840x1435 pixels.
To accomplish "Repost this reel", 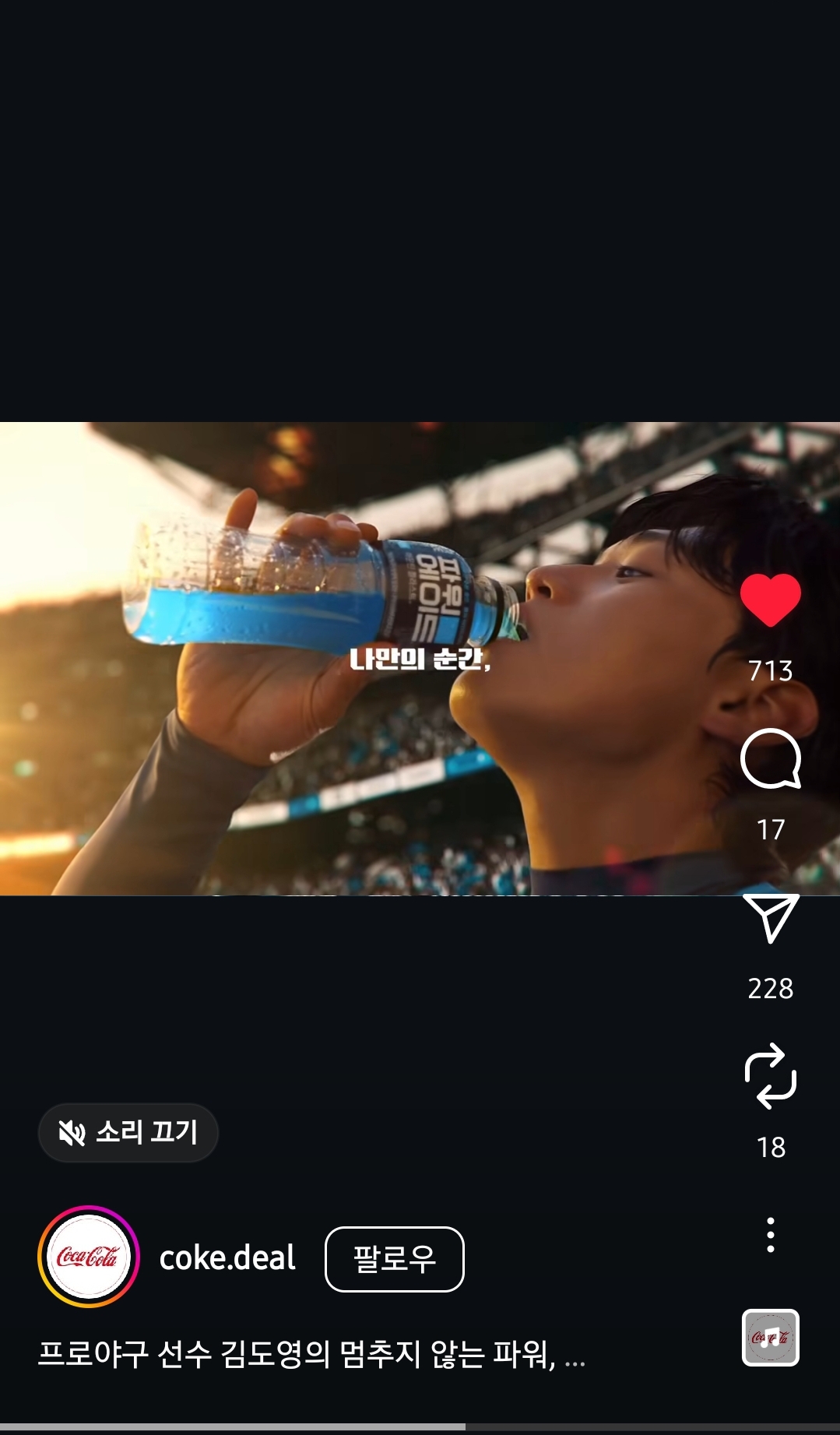I will (770, 1076).
